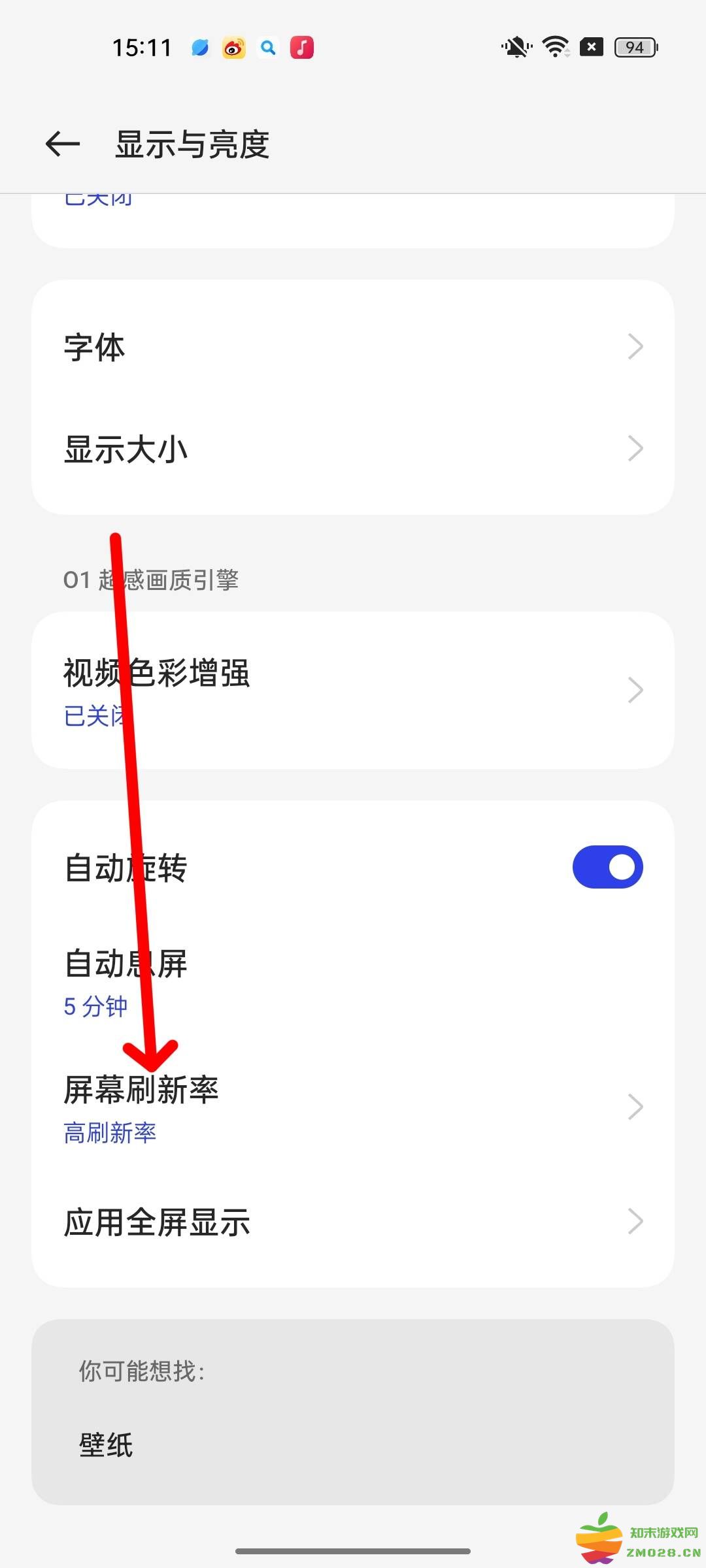The image size is (706, 1568).
Task: Expand the 应用全屏显示 chevron
Action: point(635,1220)
